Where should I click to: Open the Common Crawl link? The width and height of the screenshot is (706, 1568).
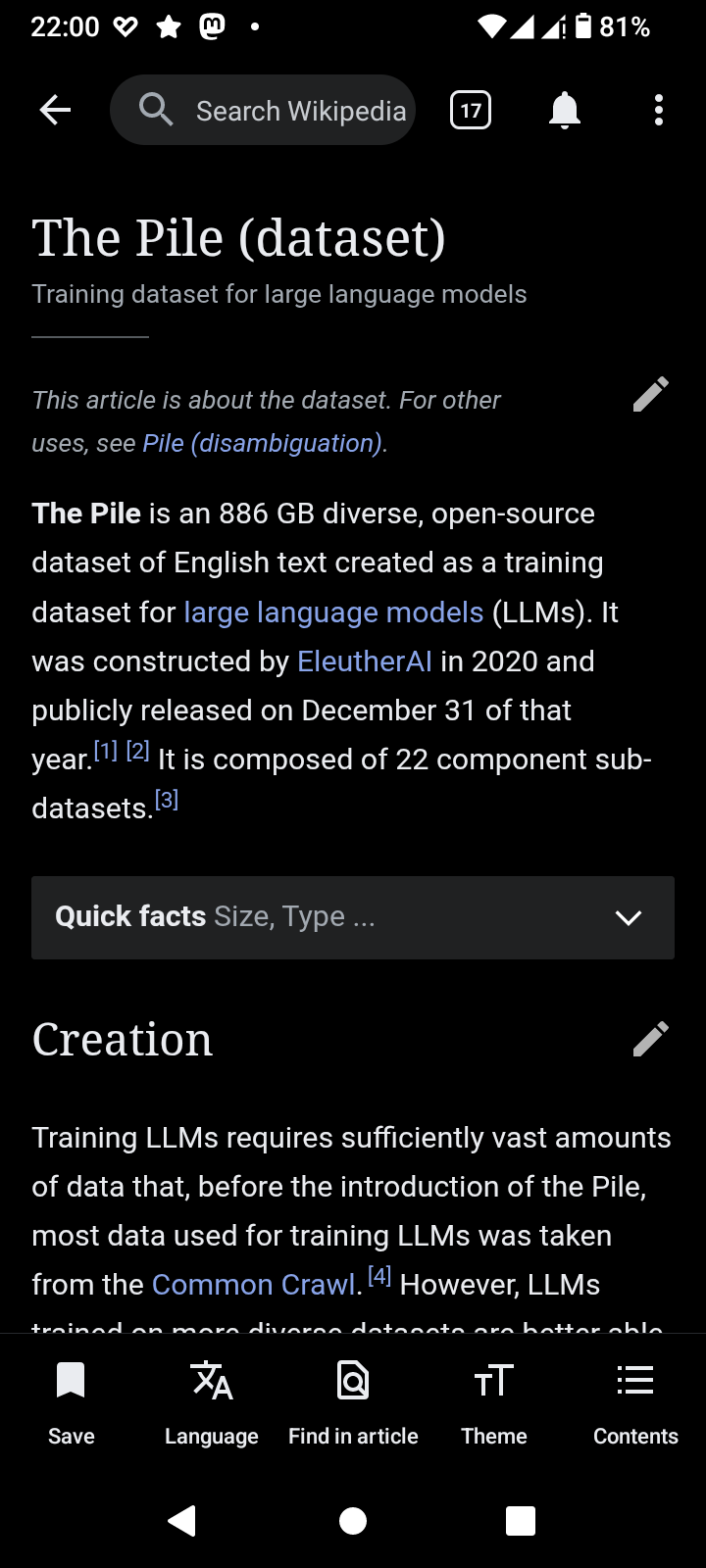click(253, 1285)
